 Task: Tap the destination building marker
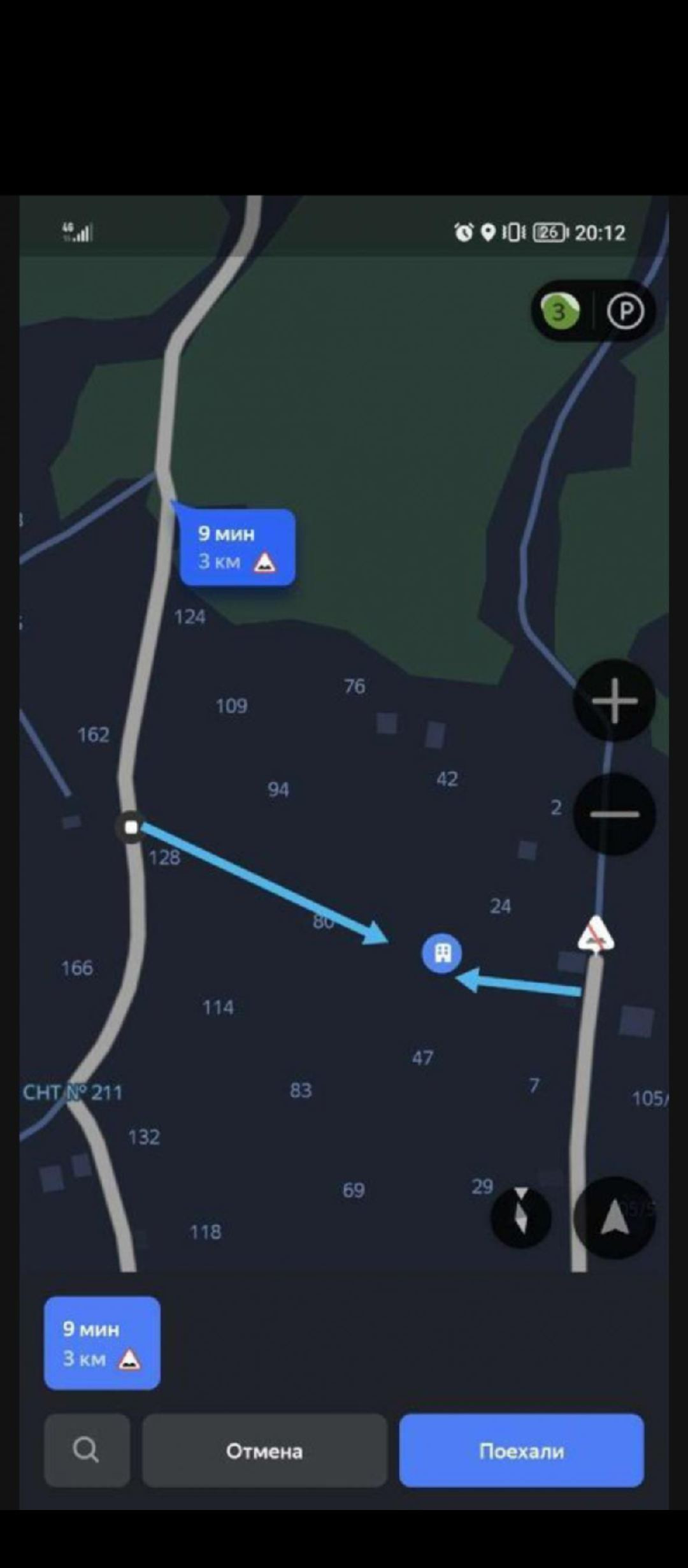(x=441, y=954)
